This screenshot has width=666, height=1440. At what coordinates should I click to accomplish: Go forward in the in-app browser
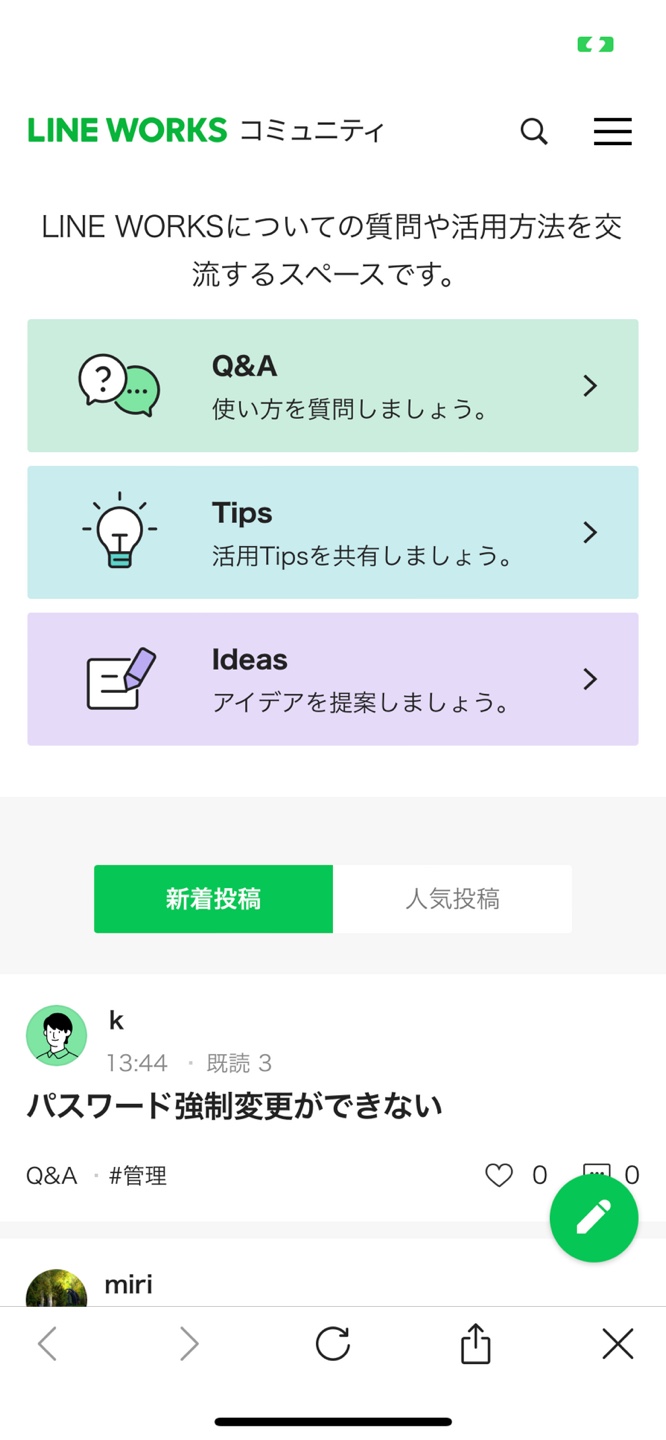(x=189, y=1343)
